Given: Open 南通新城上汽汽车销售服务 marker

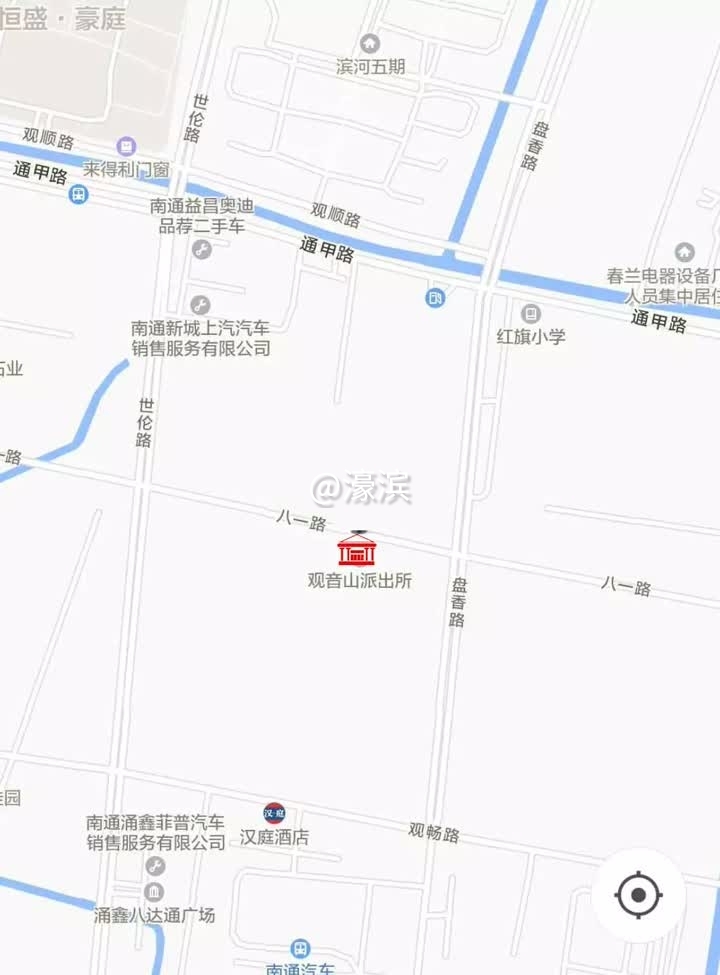Looking at the screenshot, I should [x=200, y=305].
